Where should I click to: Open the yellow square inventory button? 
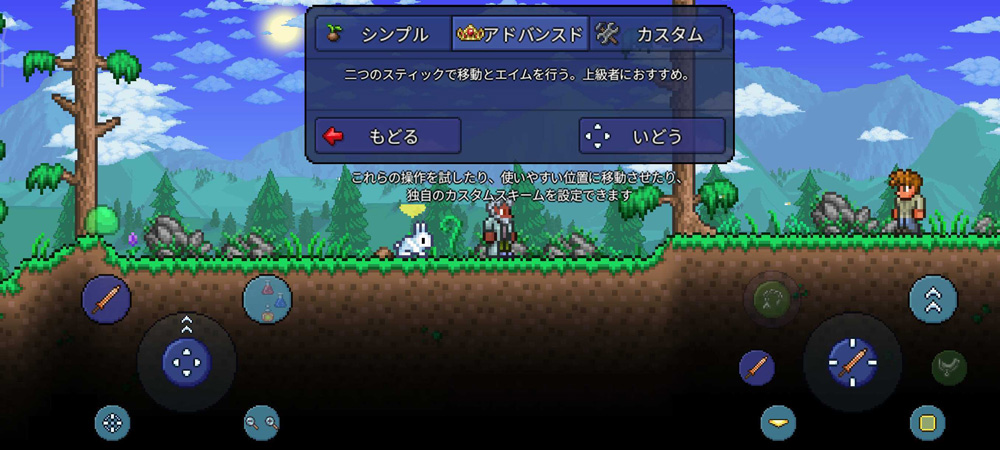(x=927, y=422)
